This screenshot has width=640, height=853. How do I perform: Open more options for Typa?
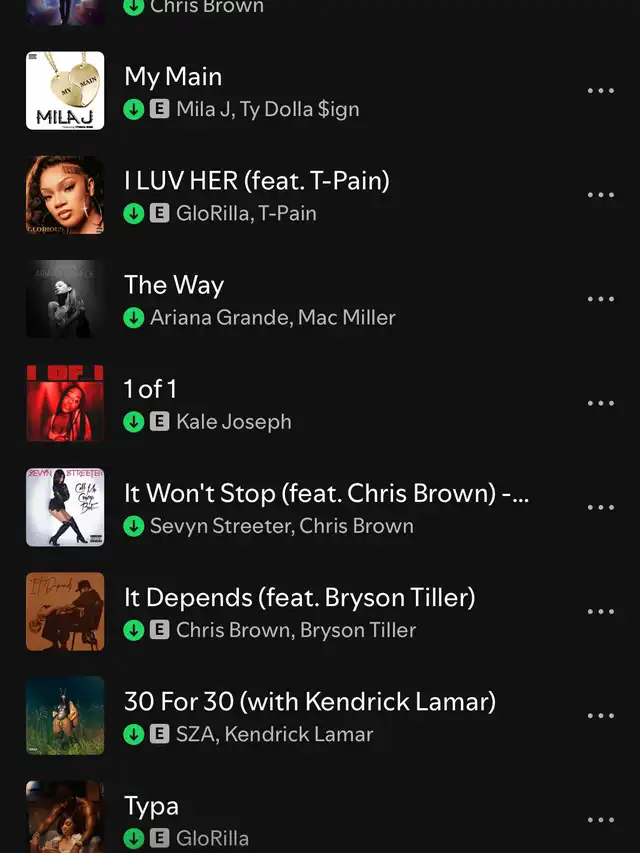pyautogui.click(x=600, y=820)
